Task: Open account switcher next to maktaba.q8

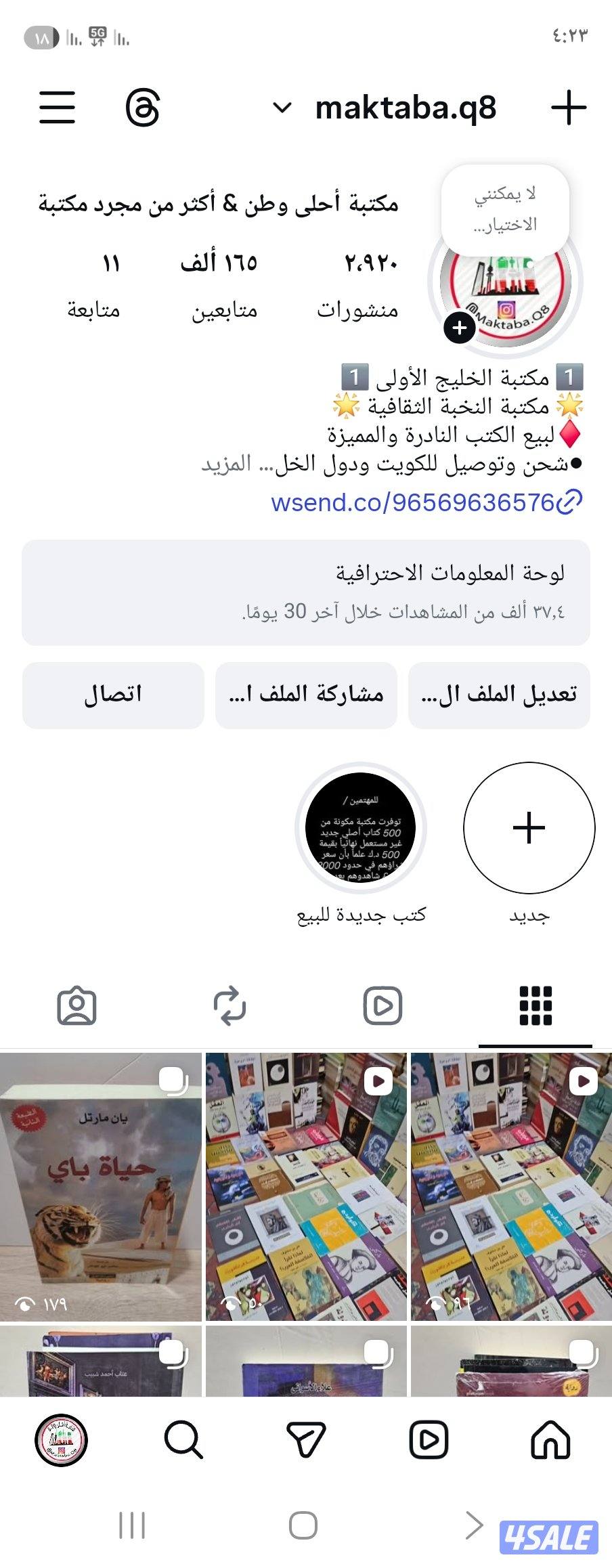Action: 283,108
